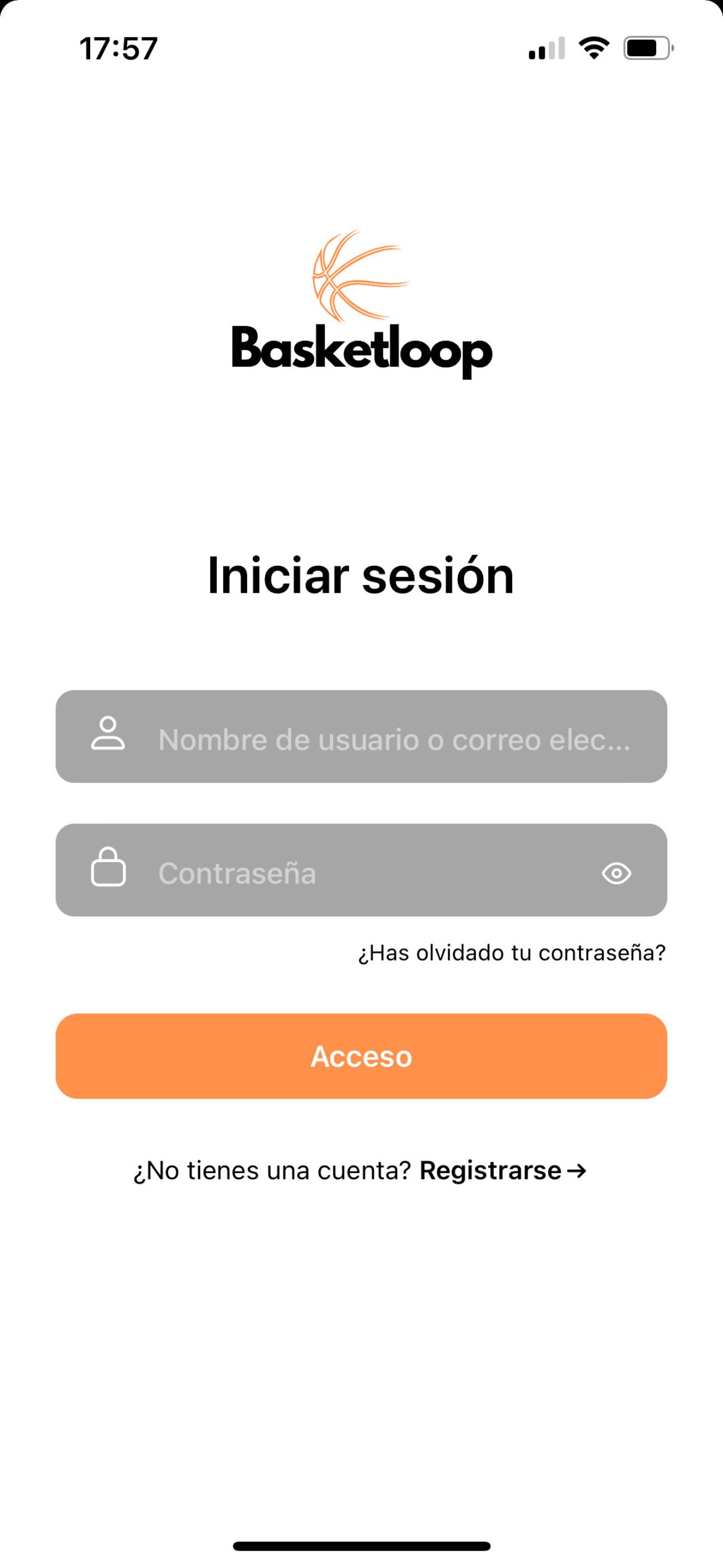Go to Registrarse sign-up
This screenshot has width=723, height=1568.
tap(503, 1170)
